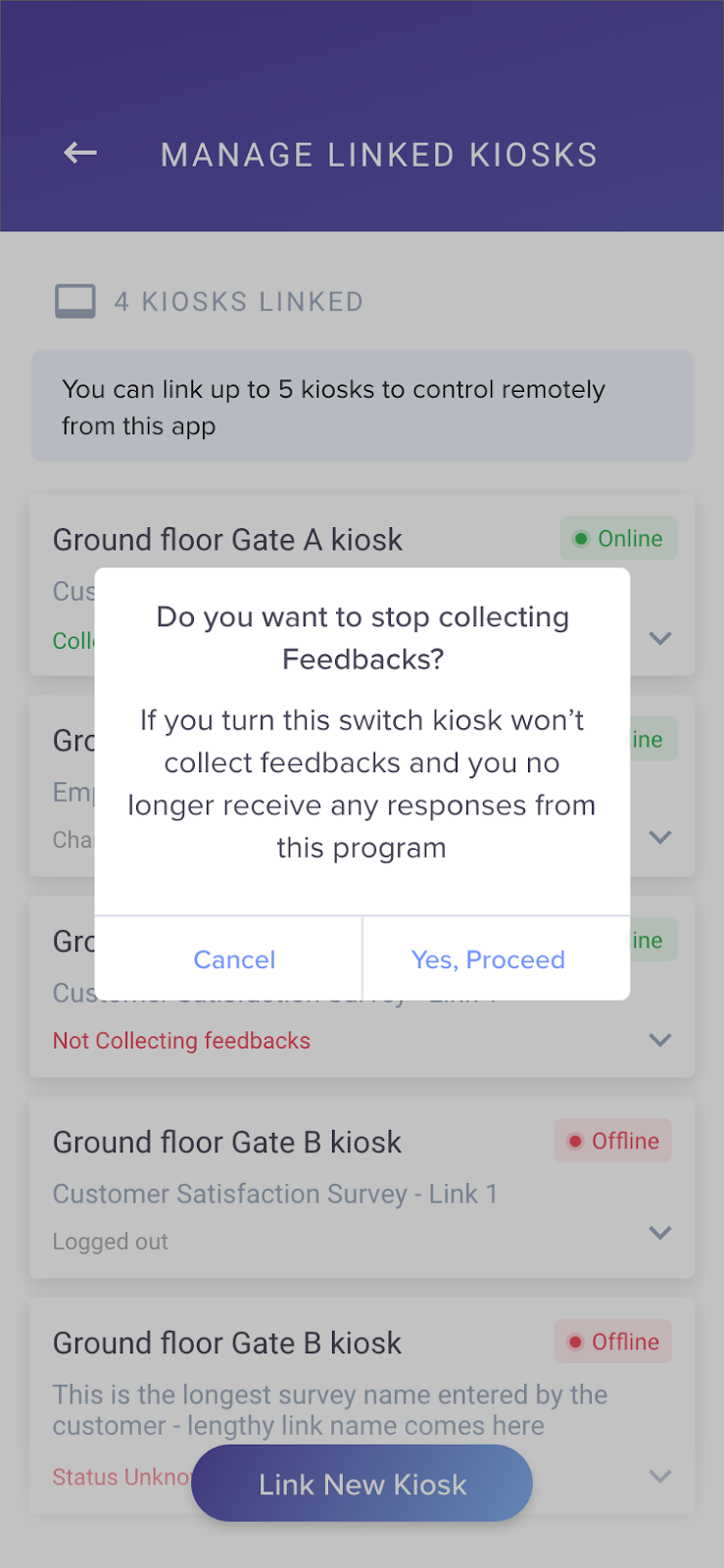Go back using the header arrow
The height and width of the screenshot is (1568, 724).
(x=80, y=153)
